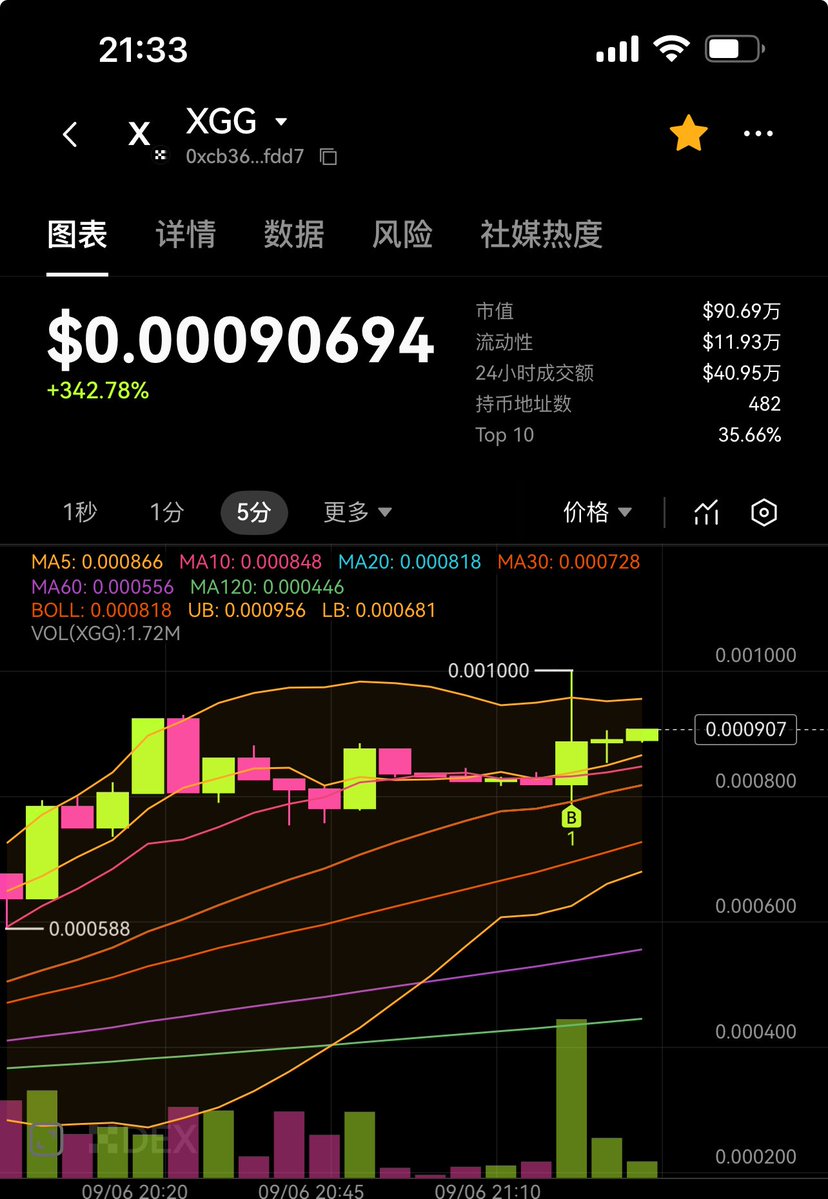
Task: Open the three-dot overflow menu
Action: pyautogui.click(x=758, y=134)
